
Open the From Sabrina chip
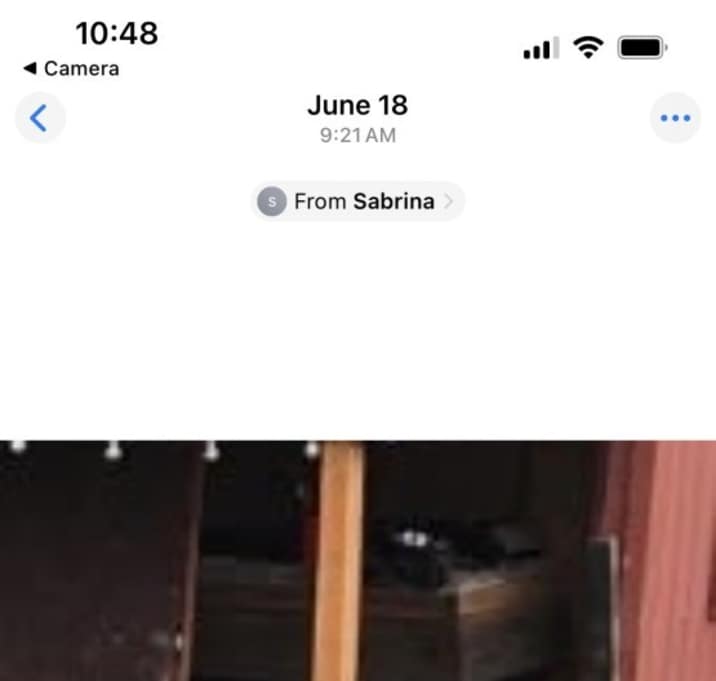point(357,201)
